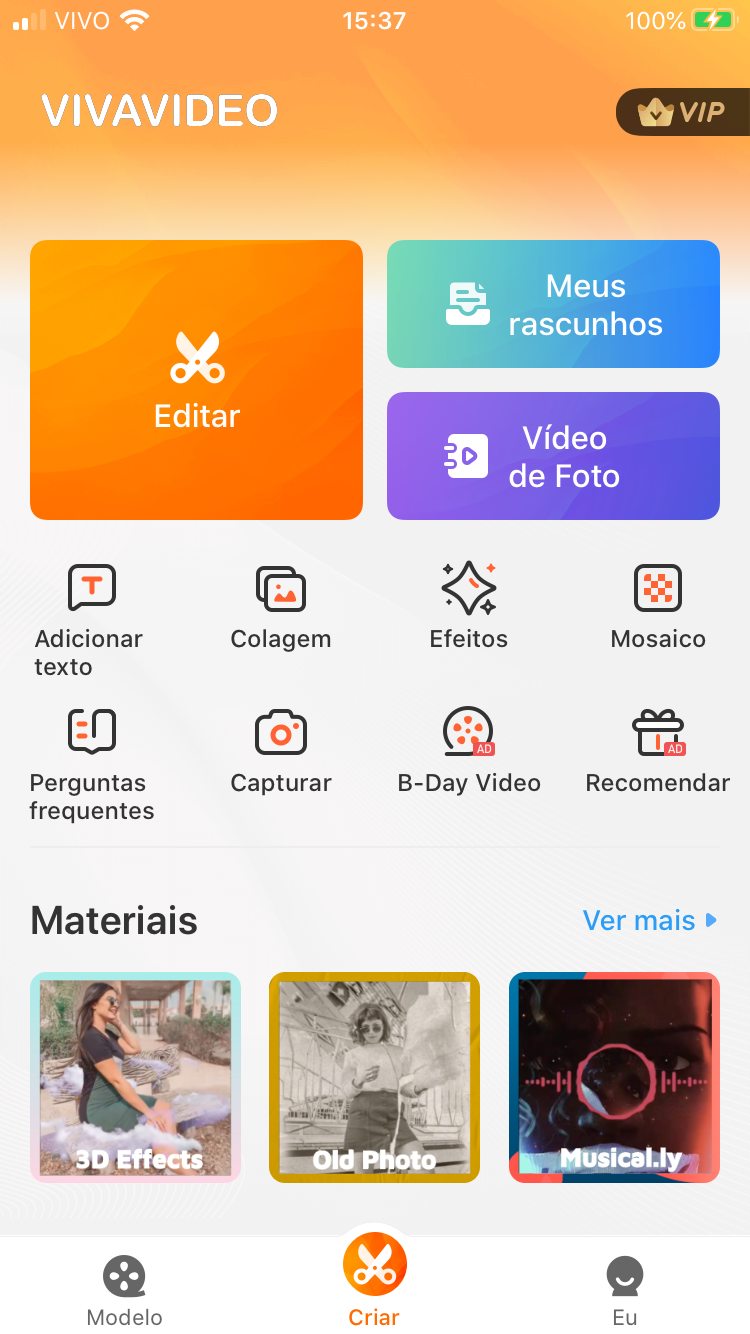Expand Materiais with Ver mais
Image resolution: width=750 pixels, height=1334 pixels.
click(649, 920)
